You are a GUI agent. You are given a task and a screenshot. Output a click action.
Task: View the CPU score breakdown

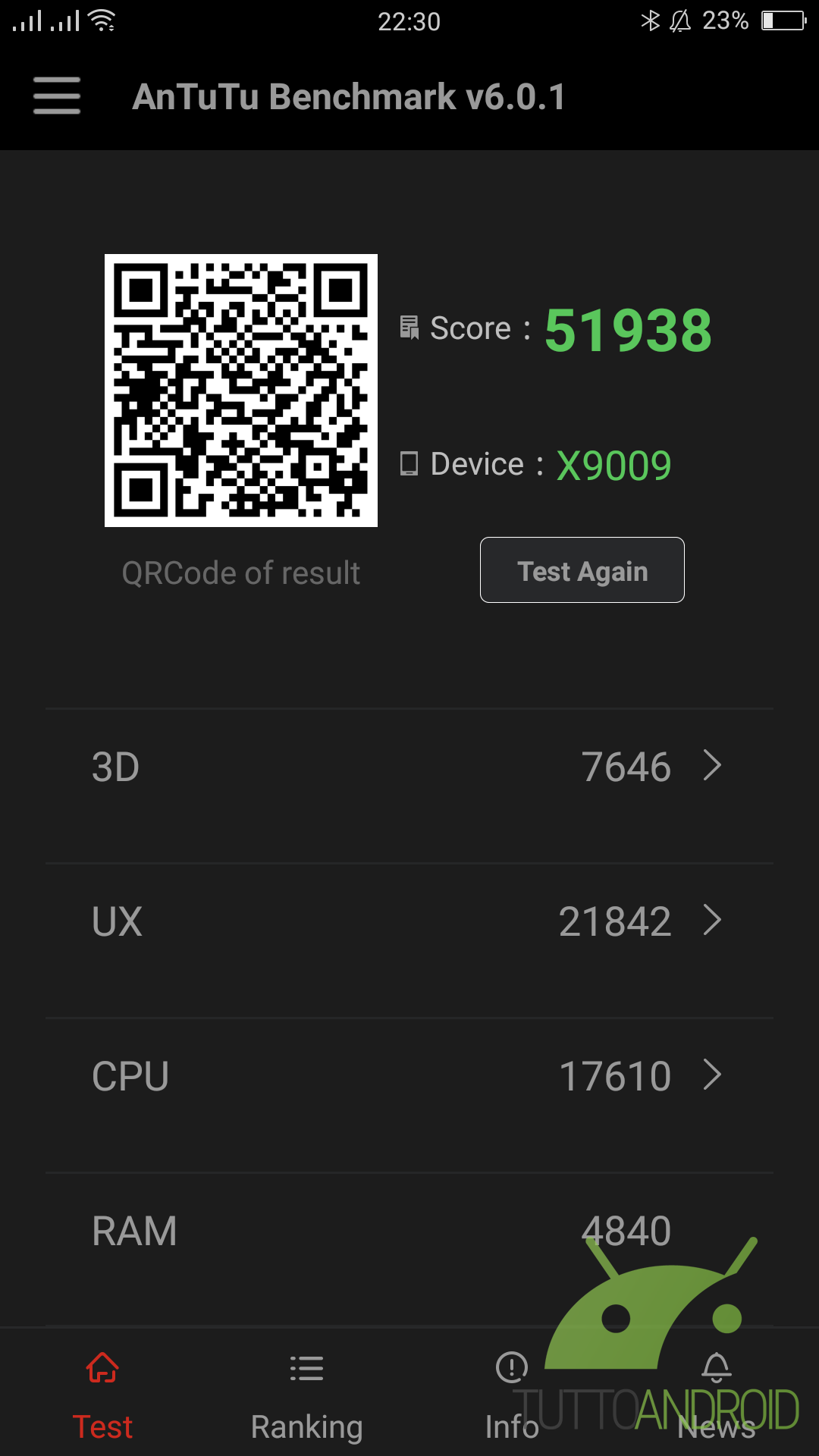[x=409, y=1076]
